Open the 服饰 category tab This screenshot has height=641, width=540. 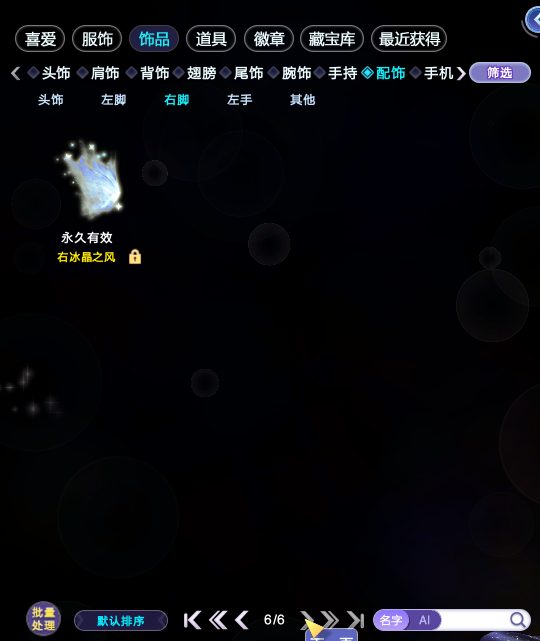[x=97, y=39]
